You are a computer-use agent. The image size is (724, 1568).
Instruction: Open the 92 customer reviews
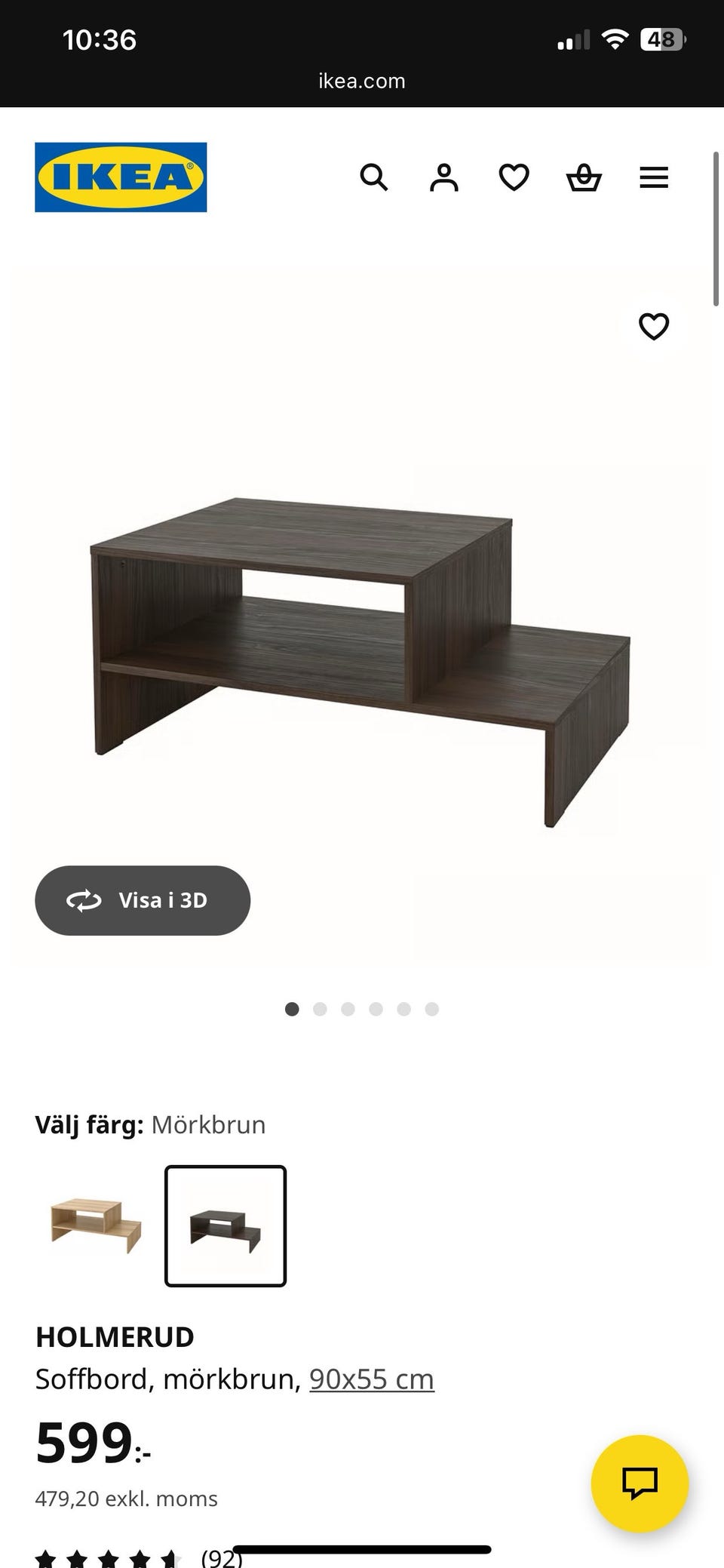220,1557
